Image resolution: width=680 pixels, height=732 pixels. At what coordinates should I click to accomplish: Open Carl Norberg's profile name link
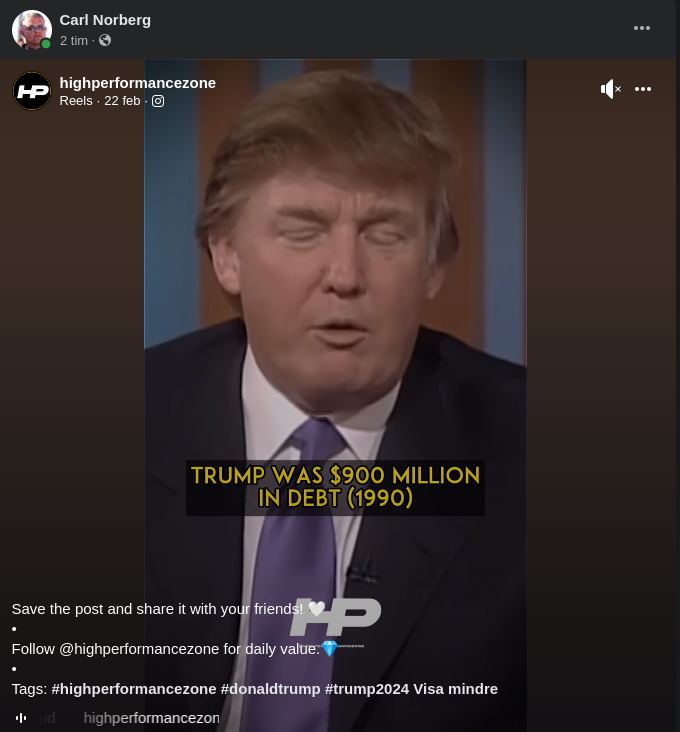(x=105, y=20)
